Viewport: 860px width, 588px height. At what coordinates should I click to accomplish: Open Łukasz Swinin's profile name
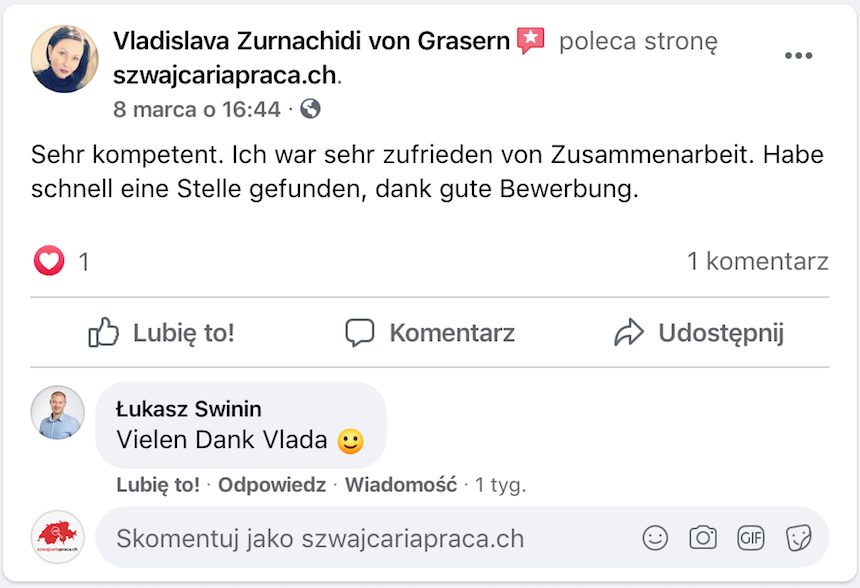coord(188,408)
